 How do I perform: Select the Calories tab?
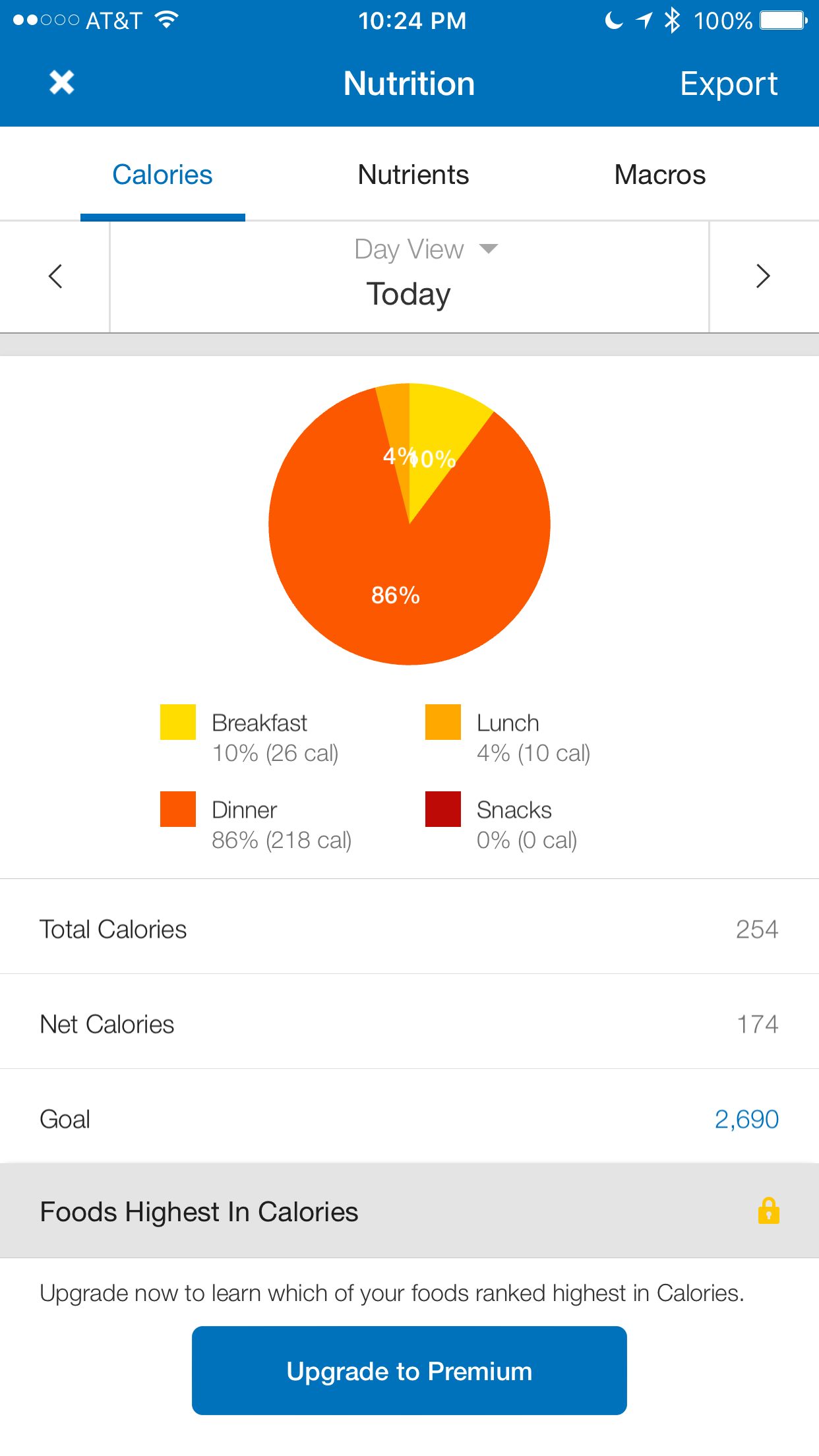162,175
